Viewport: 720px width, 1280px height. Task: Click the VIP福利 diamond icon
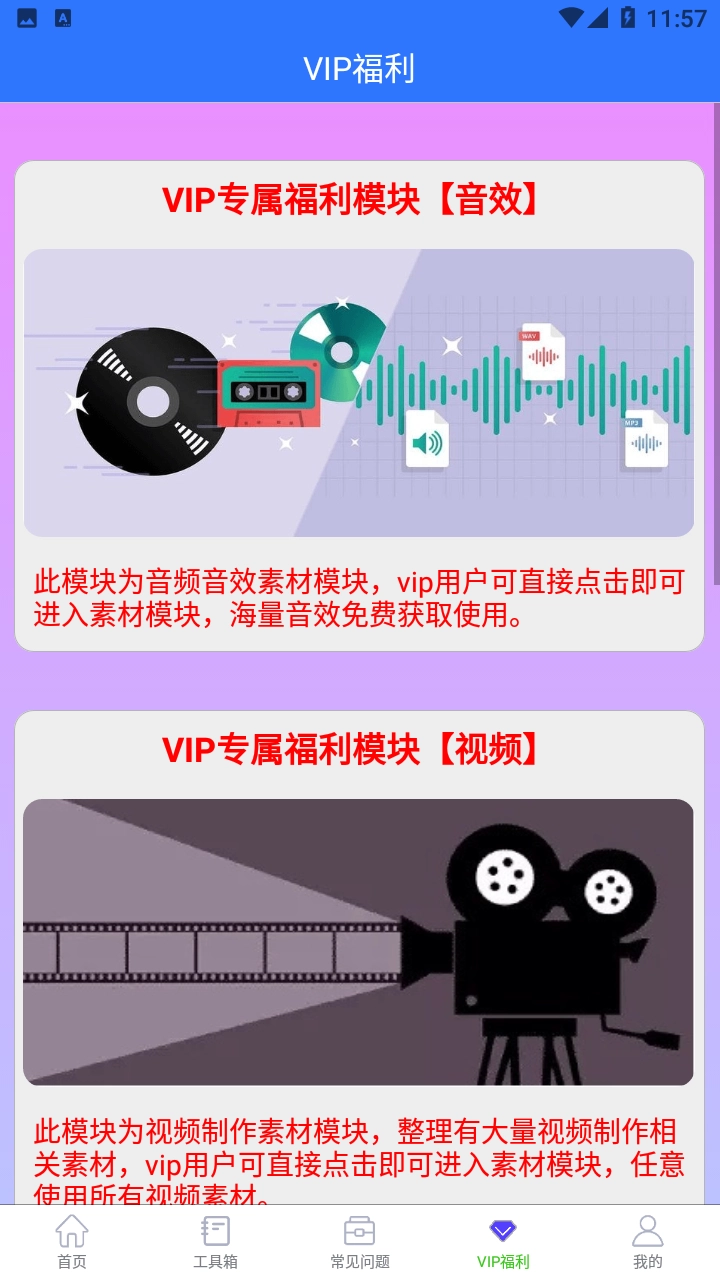(502, 1228)
